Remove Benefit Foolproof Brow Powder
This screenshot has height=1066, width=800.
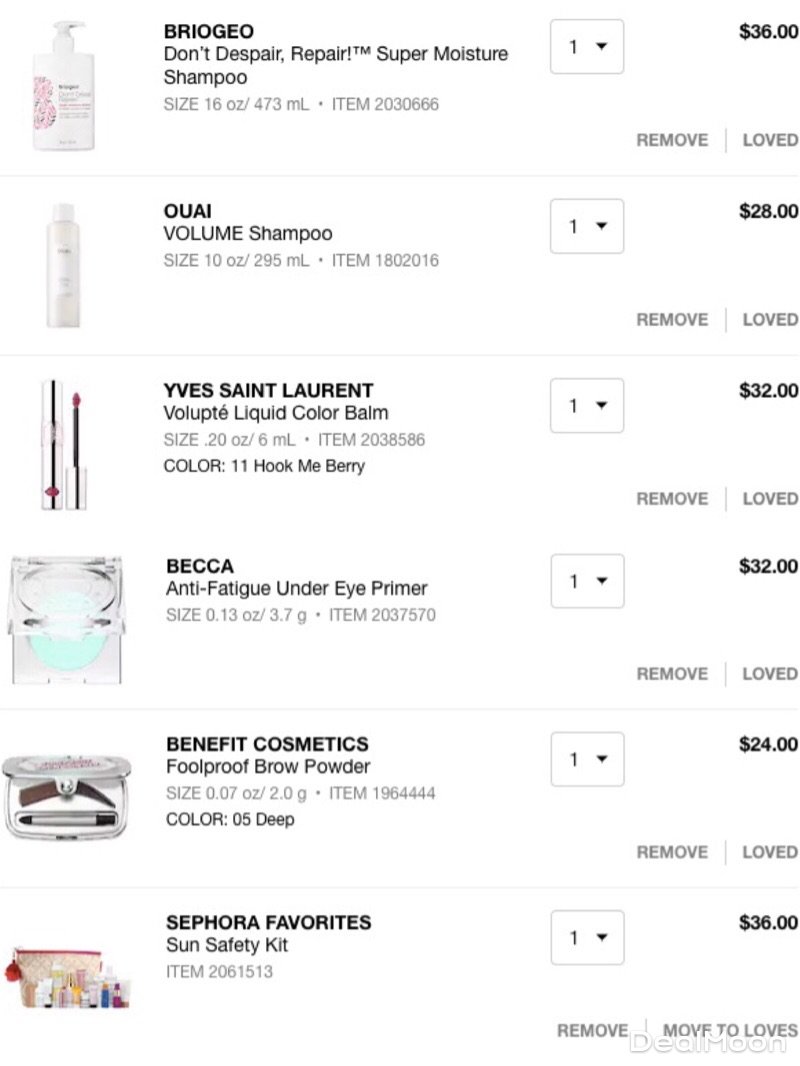[x=671, y=852]
